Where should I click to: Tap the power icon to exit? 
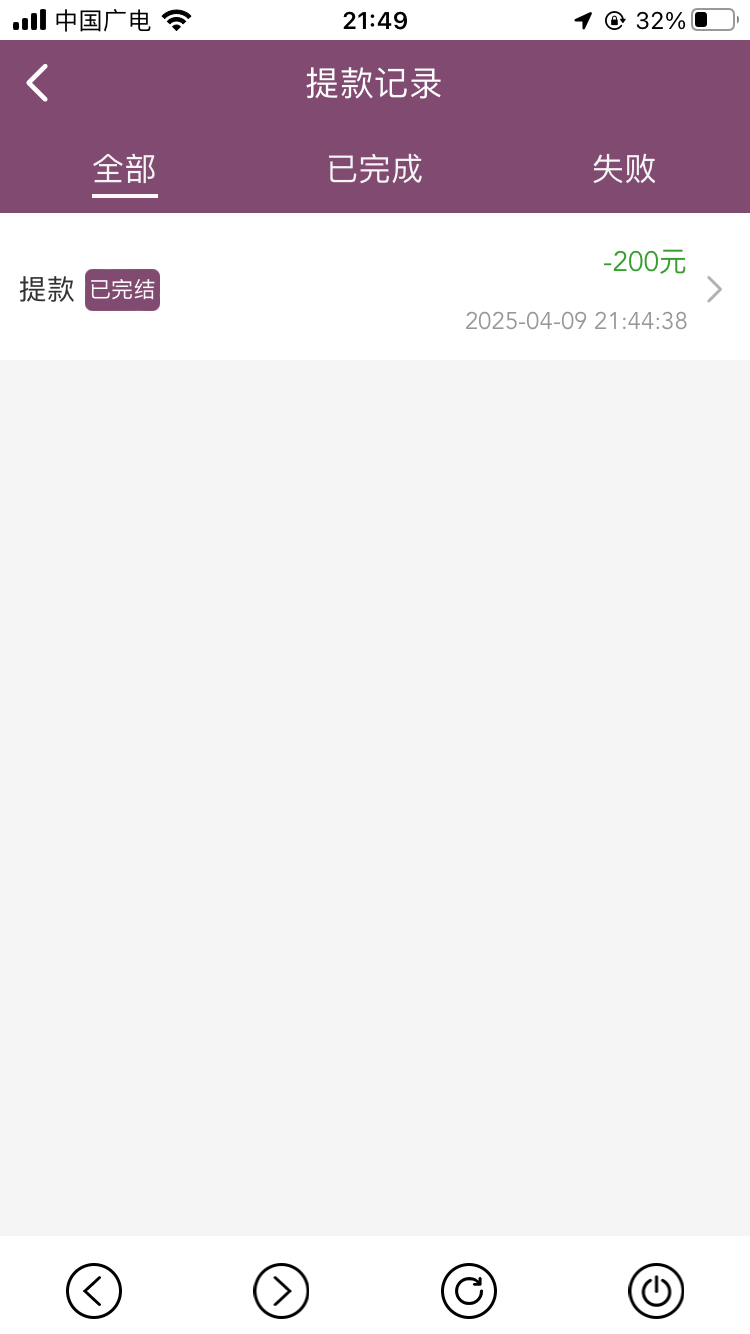tap(656, 1291)
